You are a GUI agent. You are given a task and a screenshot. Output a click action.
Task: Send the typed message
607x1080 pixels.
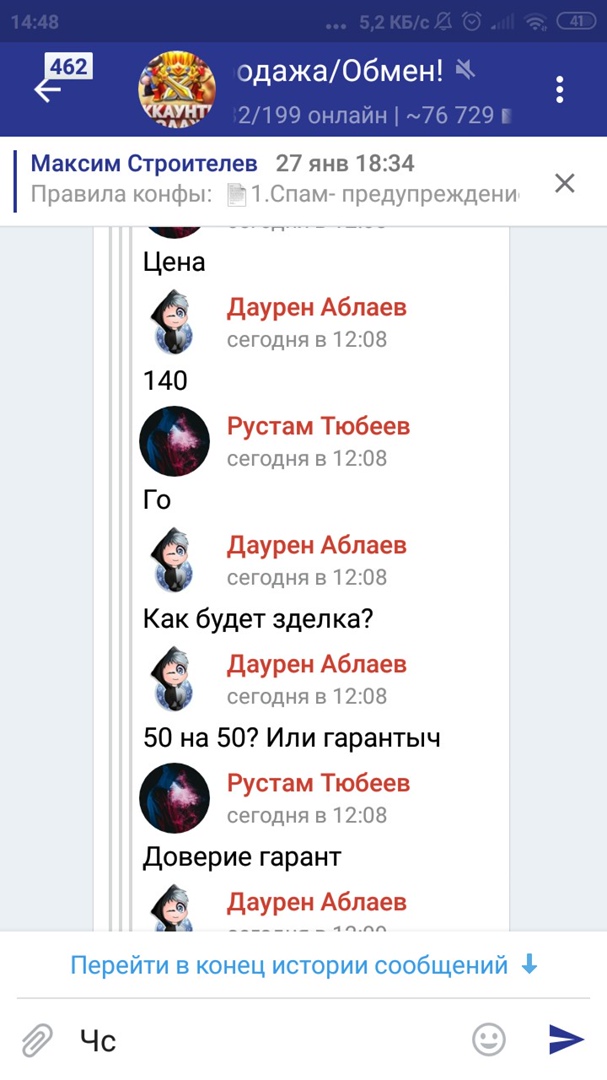point(566,1040)
